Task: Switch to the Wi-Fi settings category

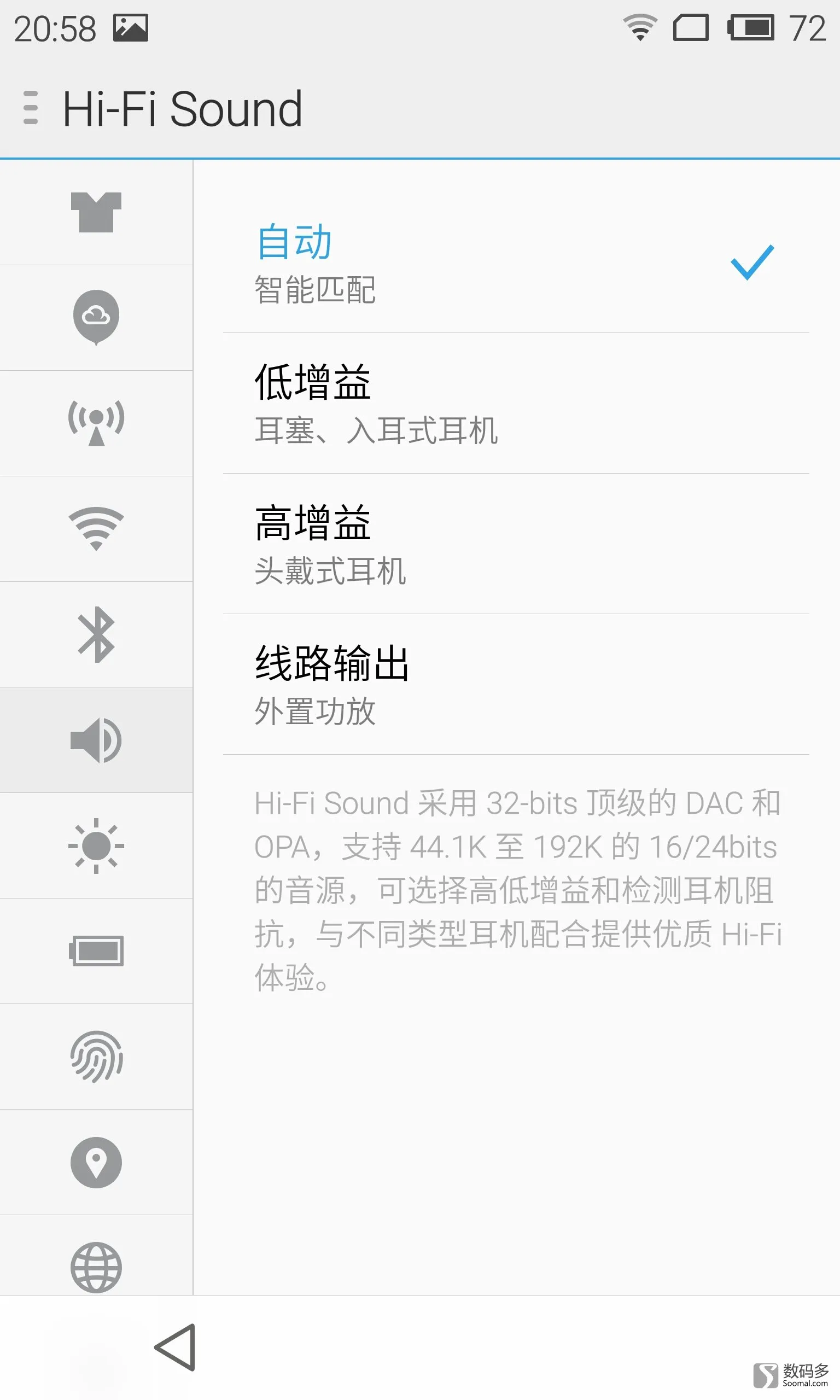Action: (x=96, y=528)
